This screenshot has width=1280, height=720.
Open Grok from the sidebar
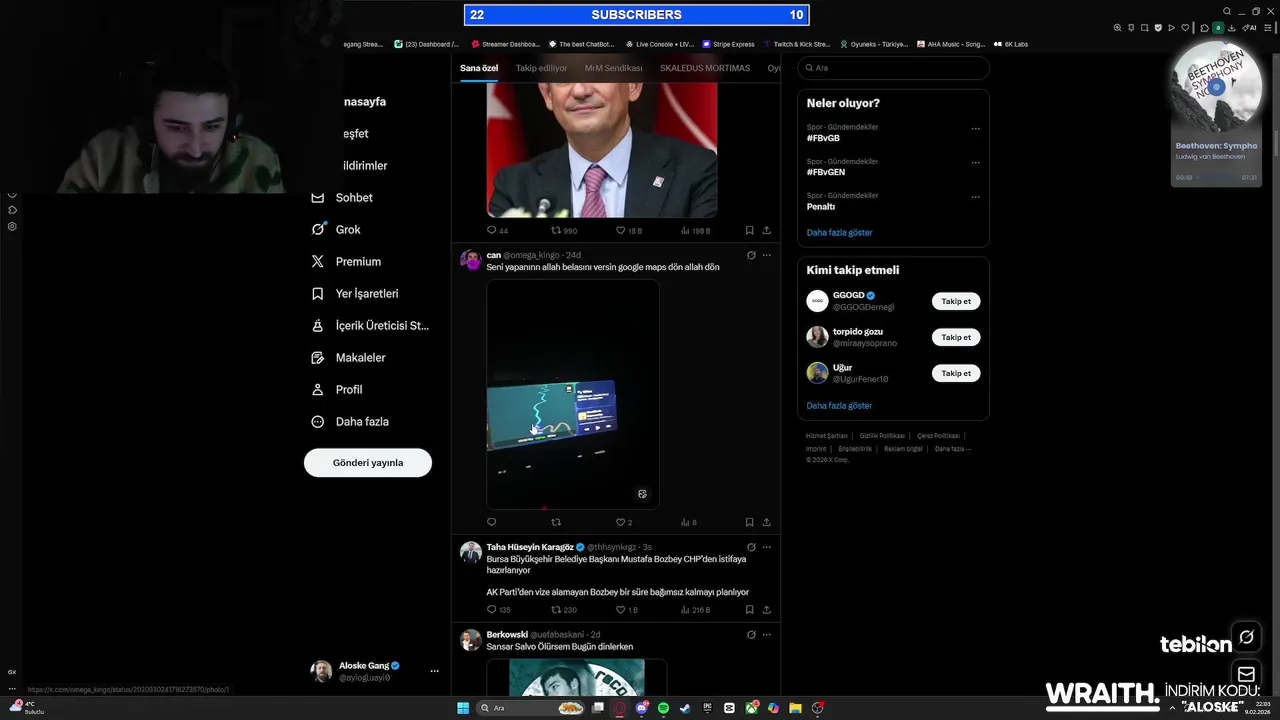(347, 230)
